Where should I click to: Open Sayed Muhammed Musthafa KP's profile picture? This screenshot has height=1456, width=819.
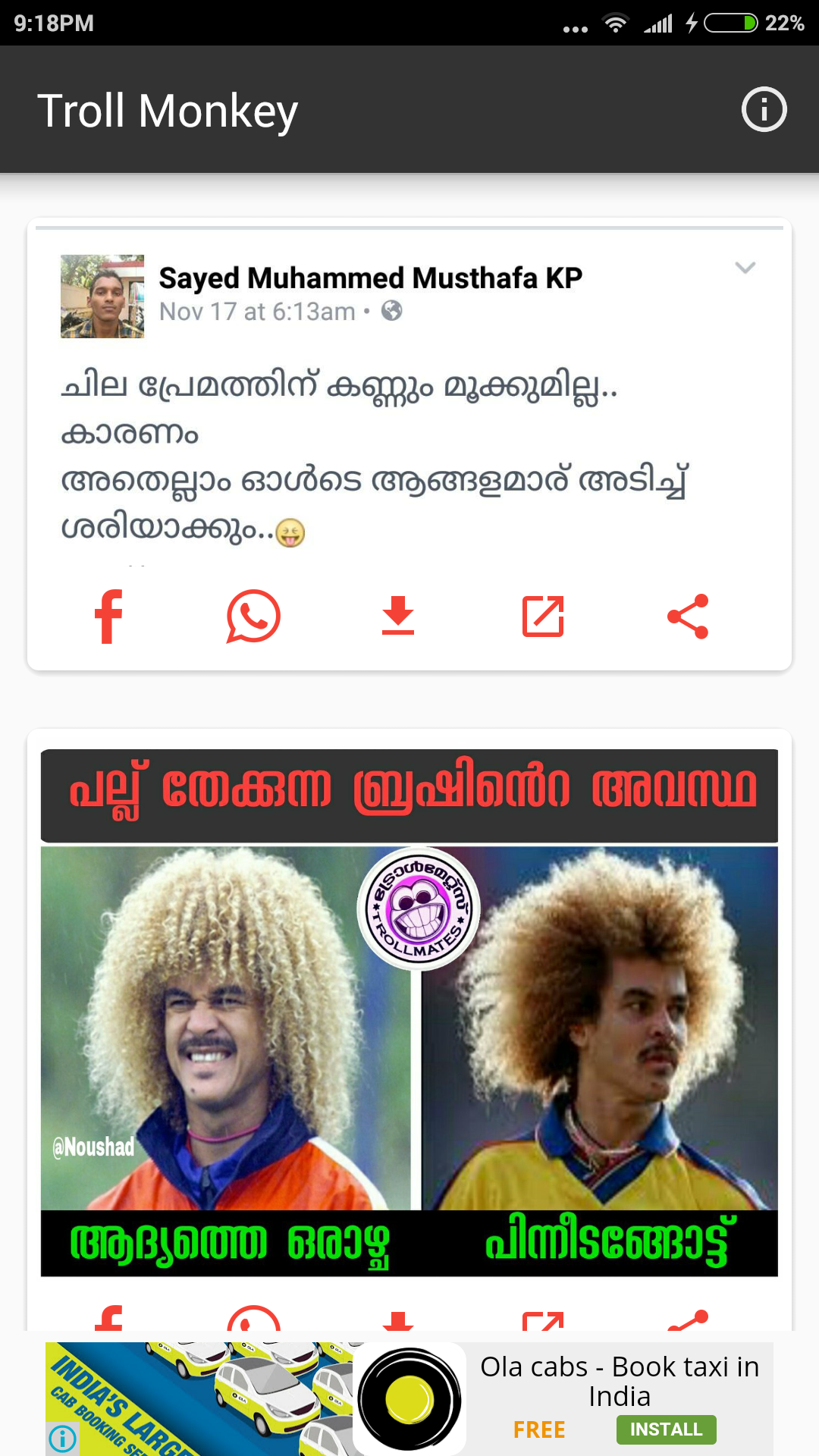(x=102, y=296)
